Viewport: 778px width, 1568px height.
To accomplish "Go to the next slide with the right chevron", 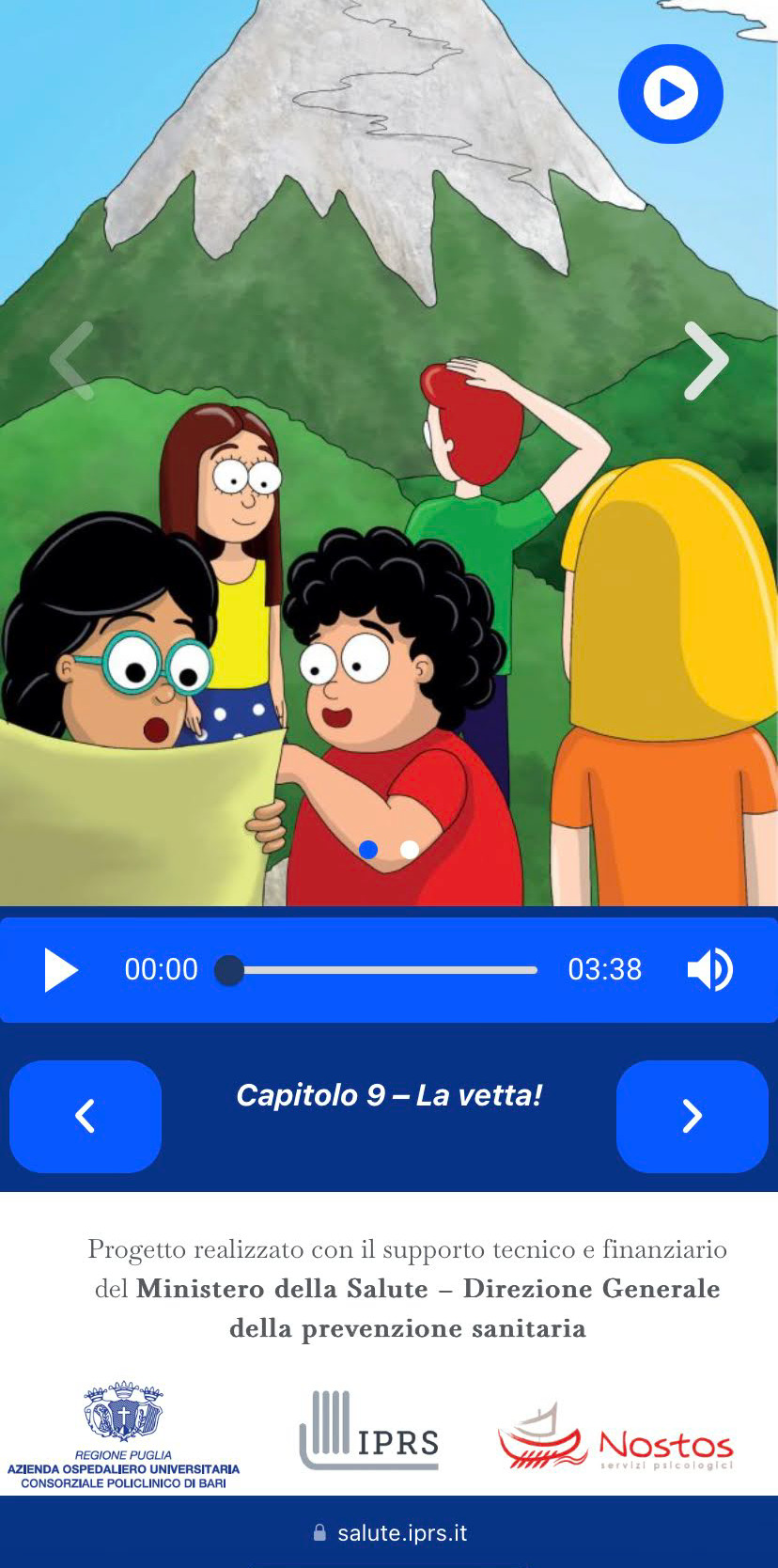I will click(x=706, y=360).
